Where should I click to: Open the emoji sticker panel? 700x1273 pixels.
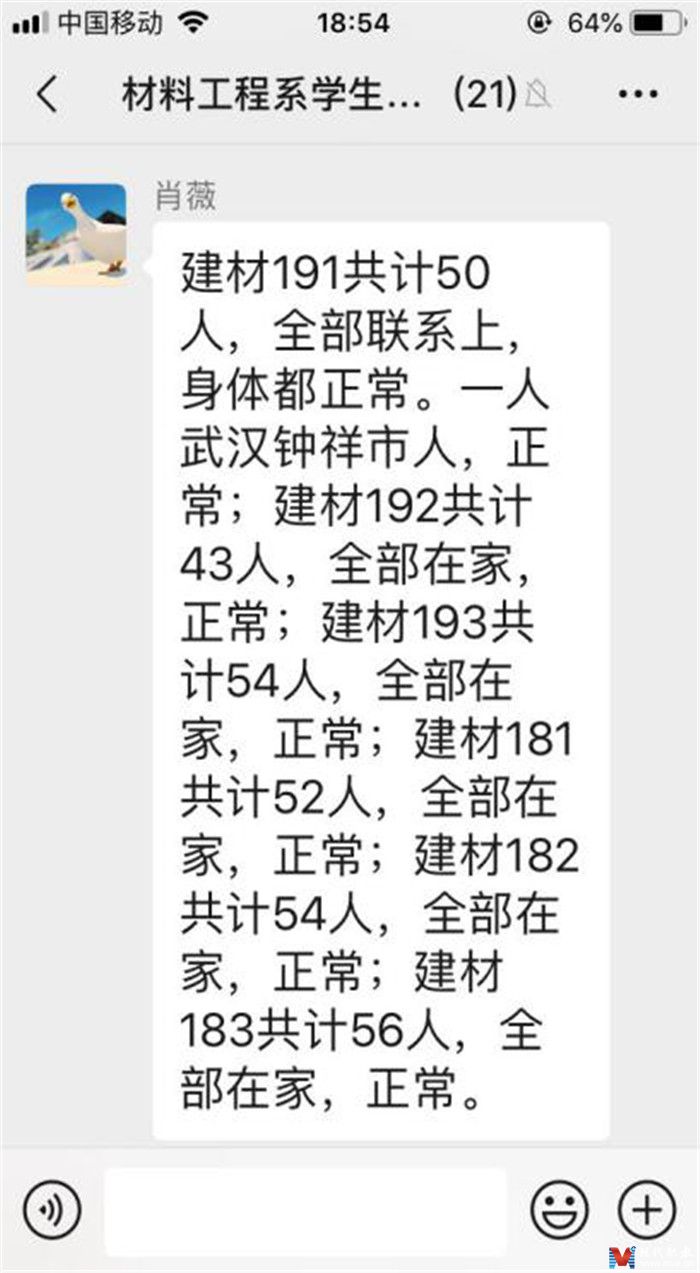point(560,1211)
